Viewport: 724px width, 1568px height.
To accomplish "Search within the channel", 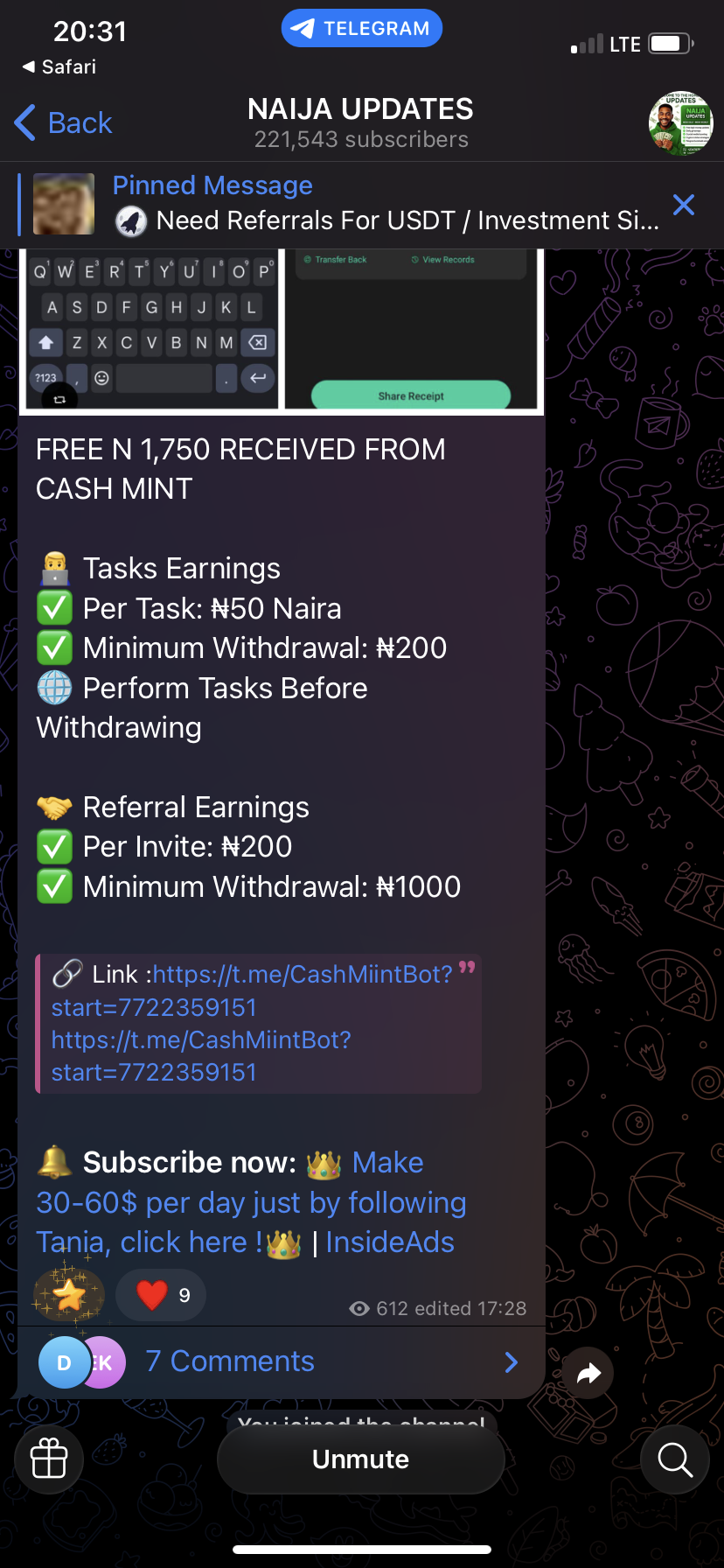I will click(x=674, y=1459).
